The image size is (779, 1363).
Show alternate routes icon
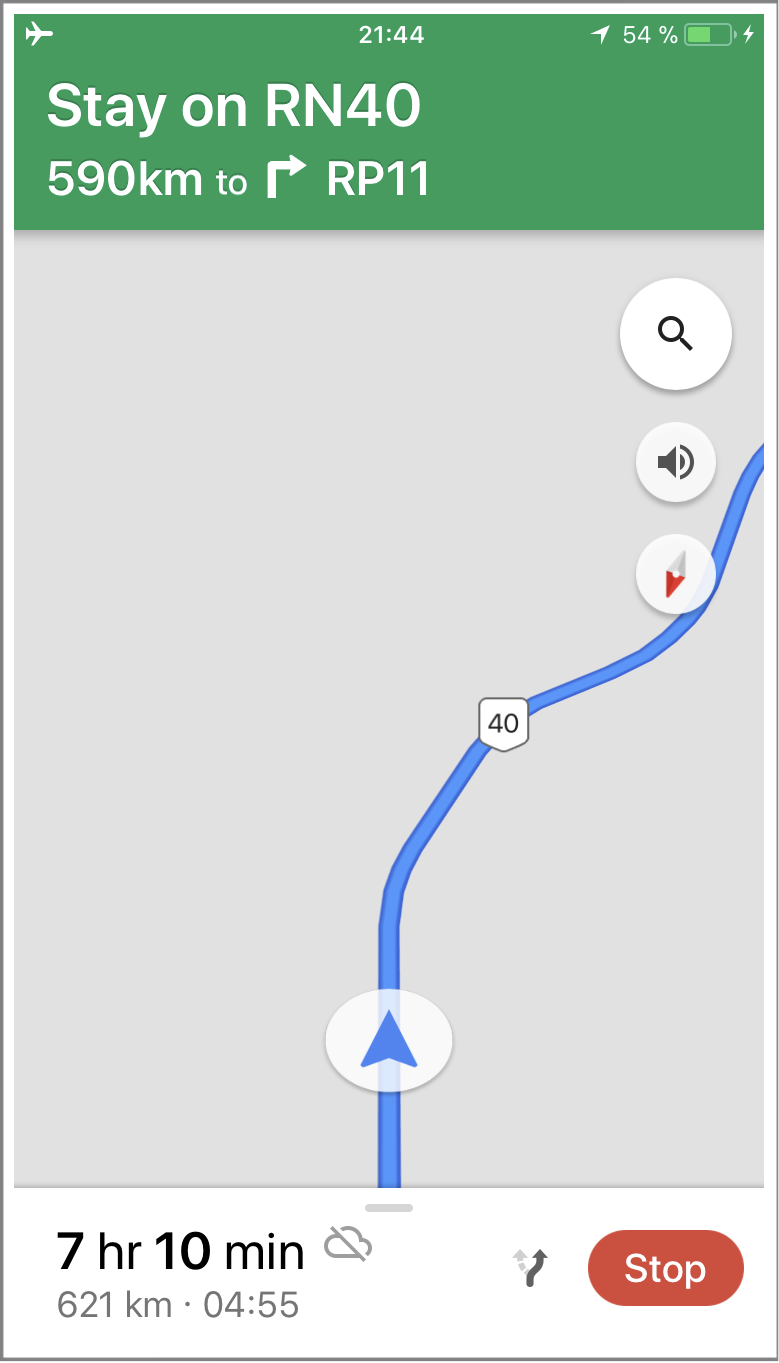(x=531, y=1267)
